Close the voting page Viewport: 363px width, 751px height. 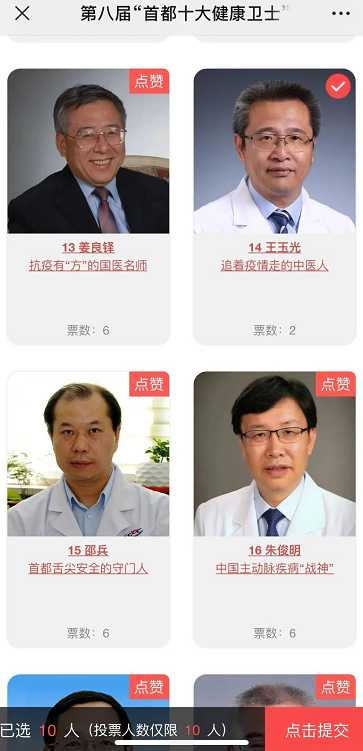[x=22, y=13]
